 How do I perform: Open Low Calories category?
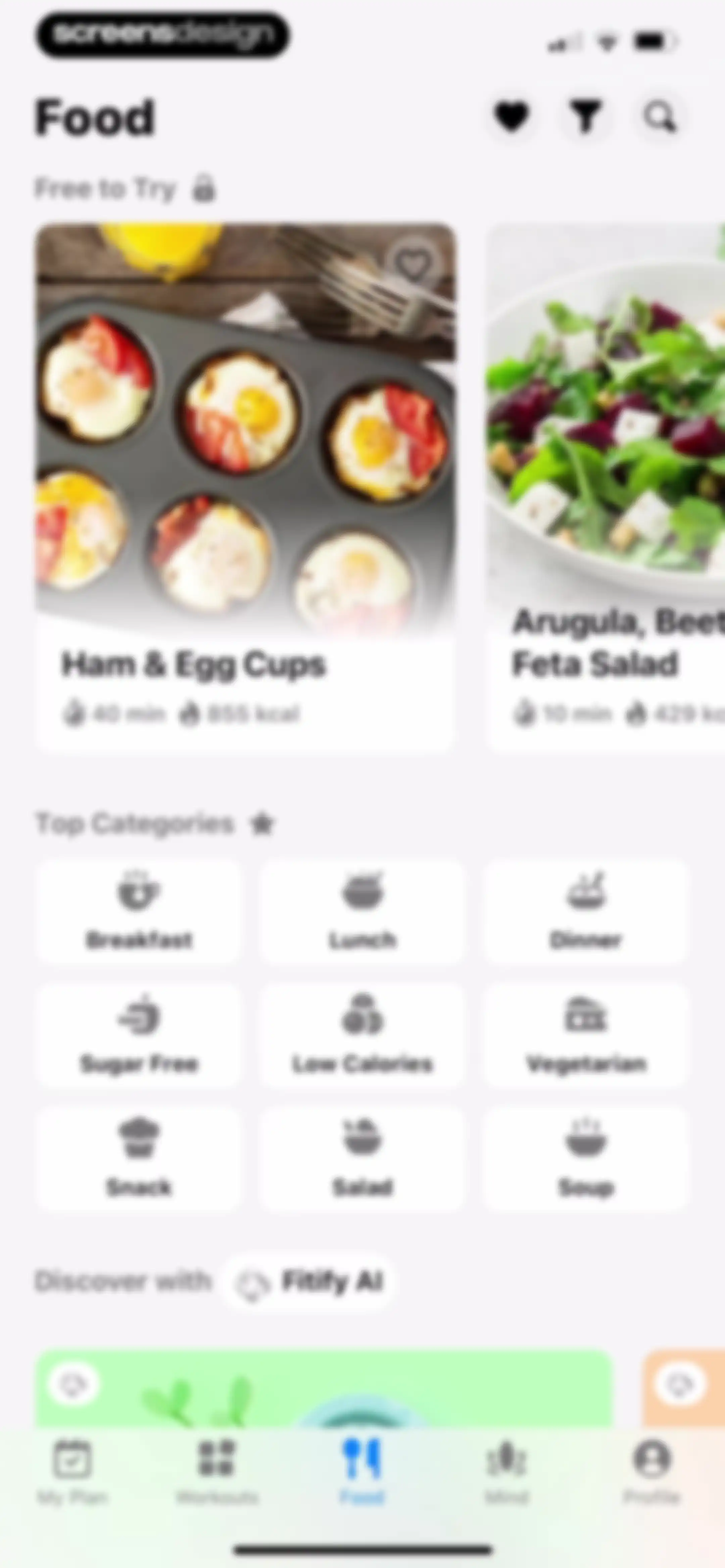click(362, 1035)
